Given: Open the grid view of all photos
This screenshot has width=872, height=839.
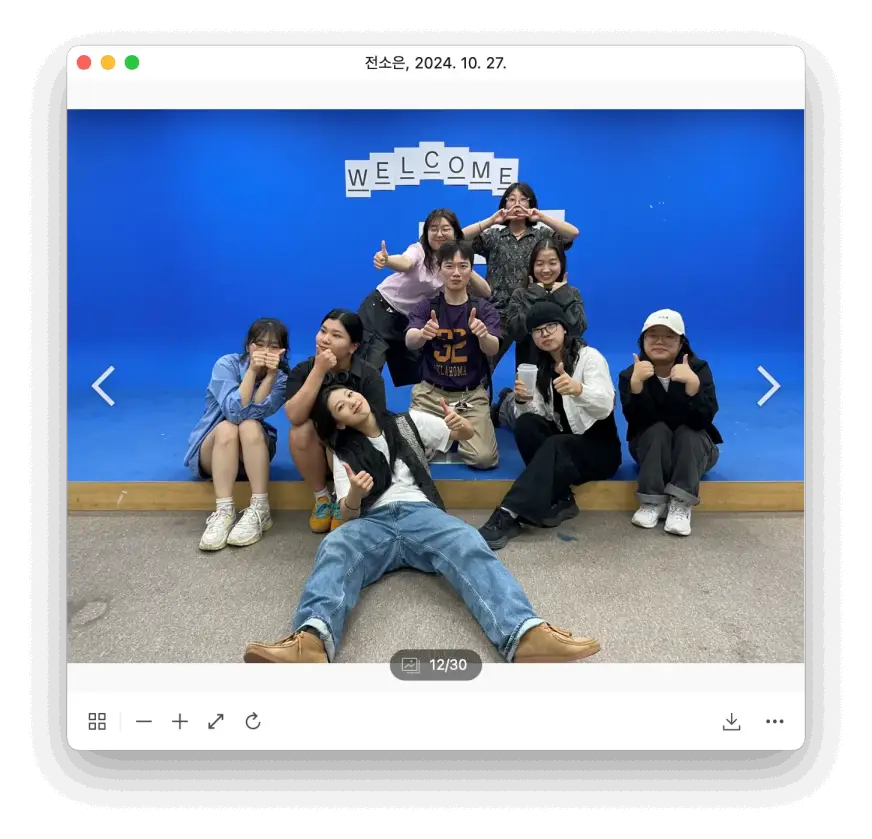Looking at the screenshot, I should click(97, 721).
